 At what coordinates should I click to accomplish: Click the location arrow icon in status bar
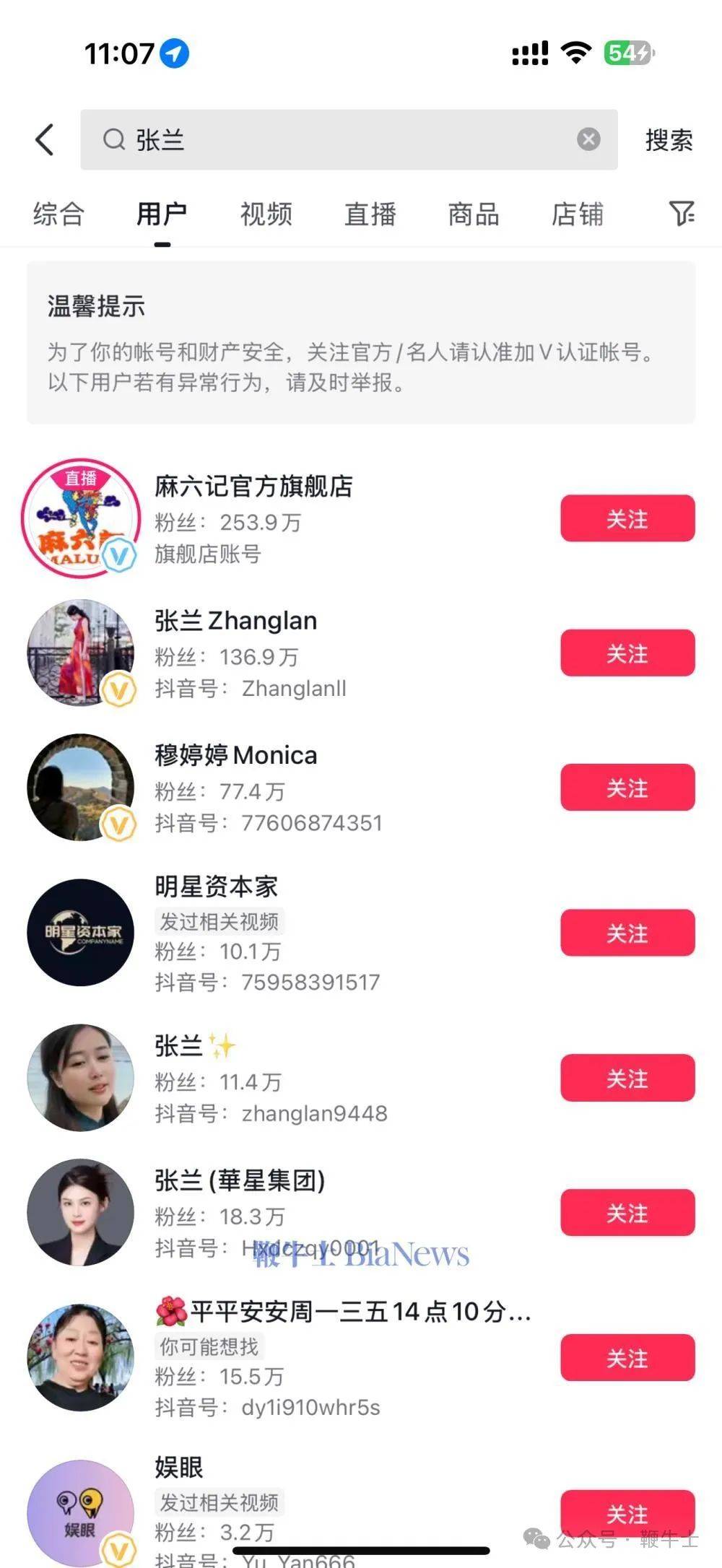tap(174, 53)
